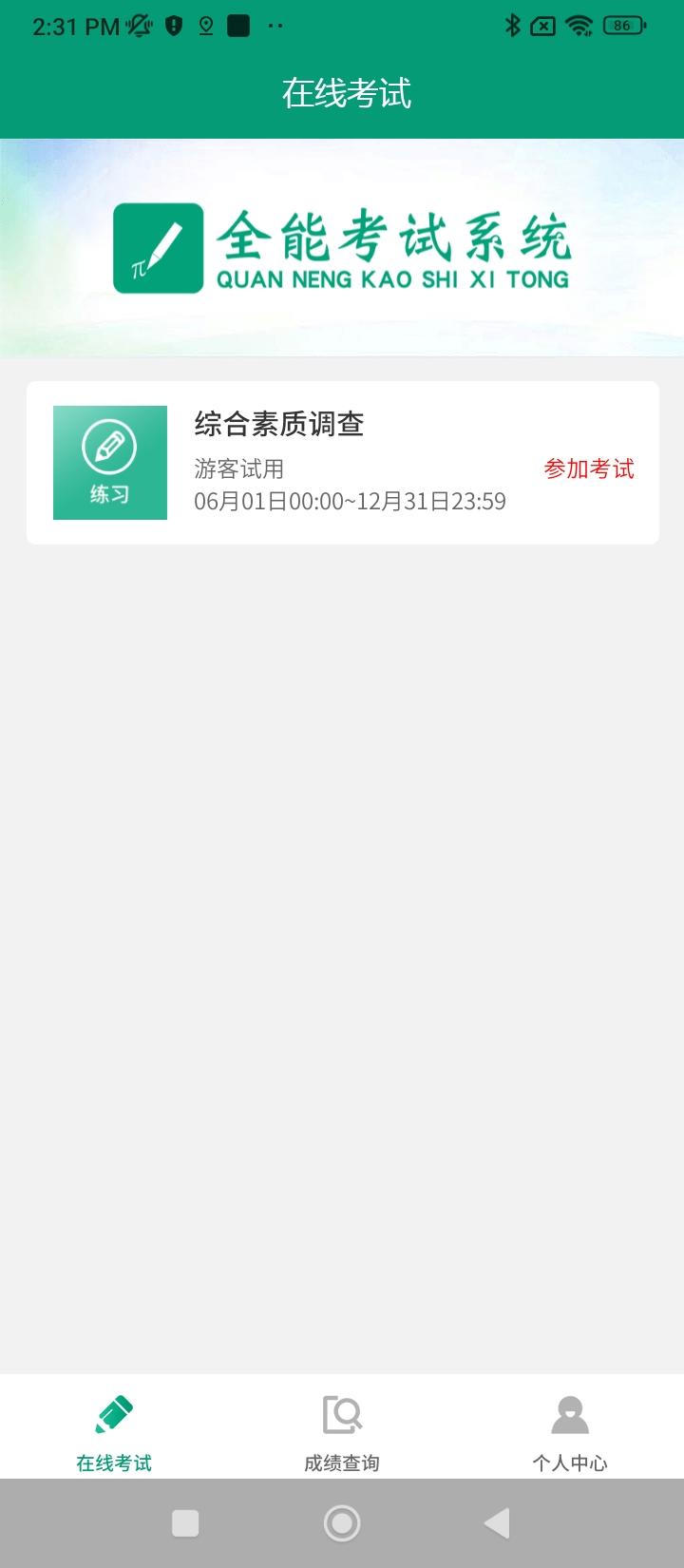Open the 成绩查询 magnifier-document icon
Screen dimensions: 684x1568
(342, 1414)
